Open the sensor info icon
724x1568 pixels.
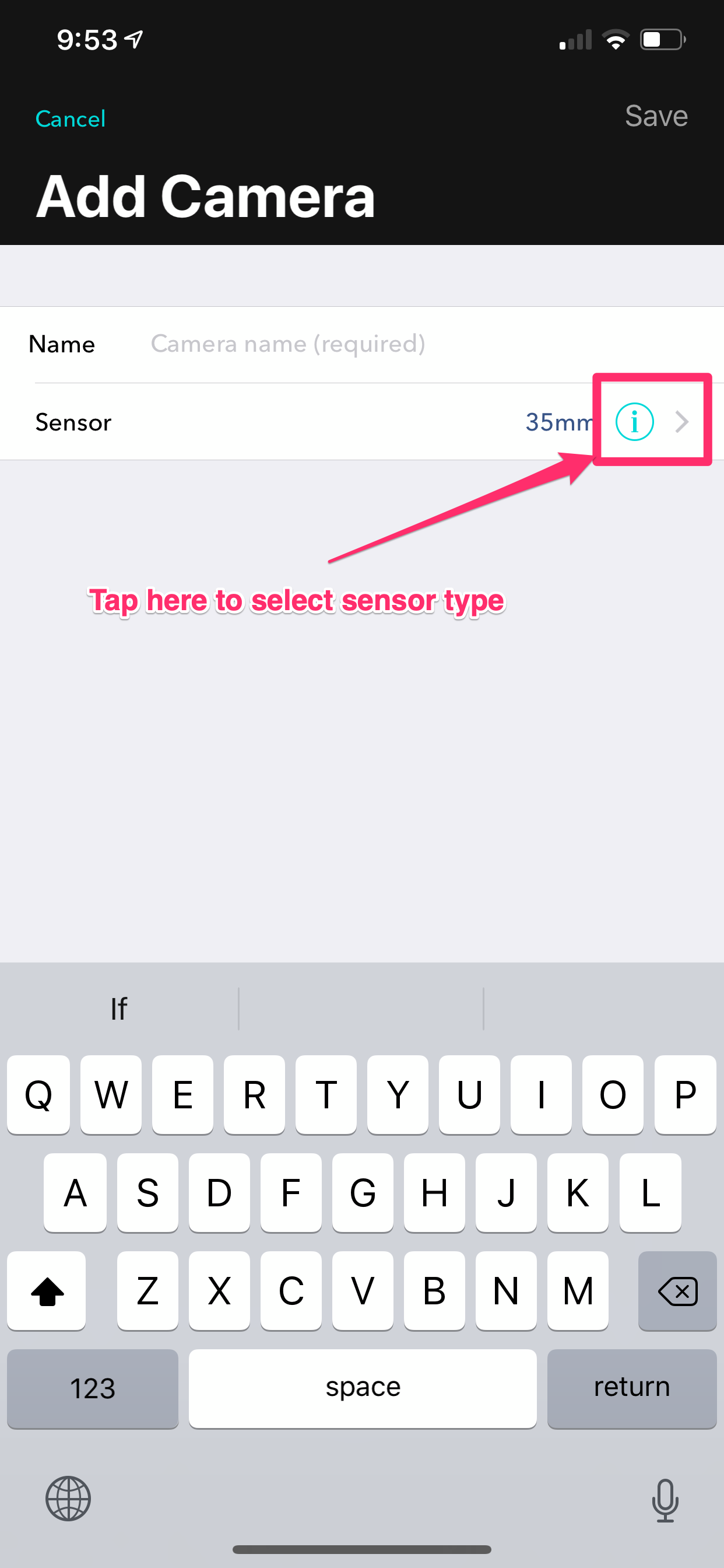[x=634, y=421]
